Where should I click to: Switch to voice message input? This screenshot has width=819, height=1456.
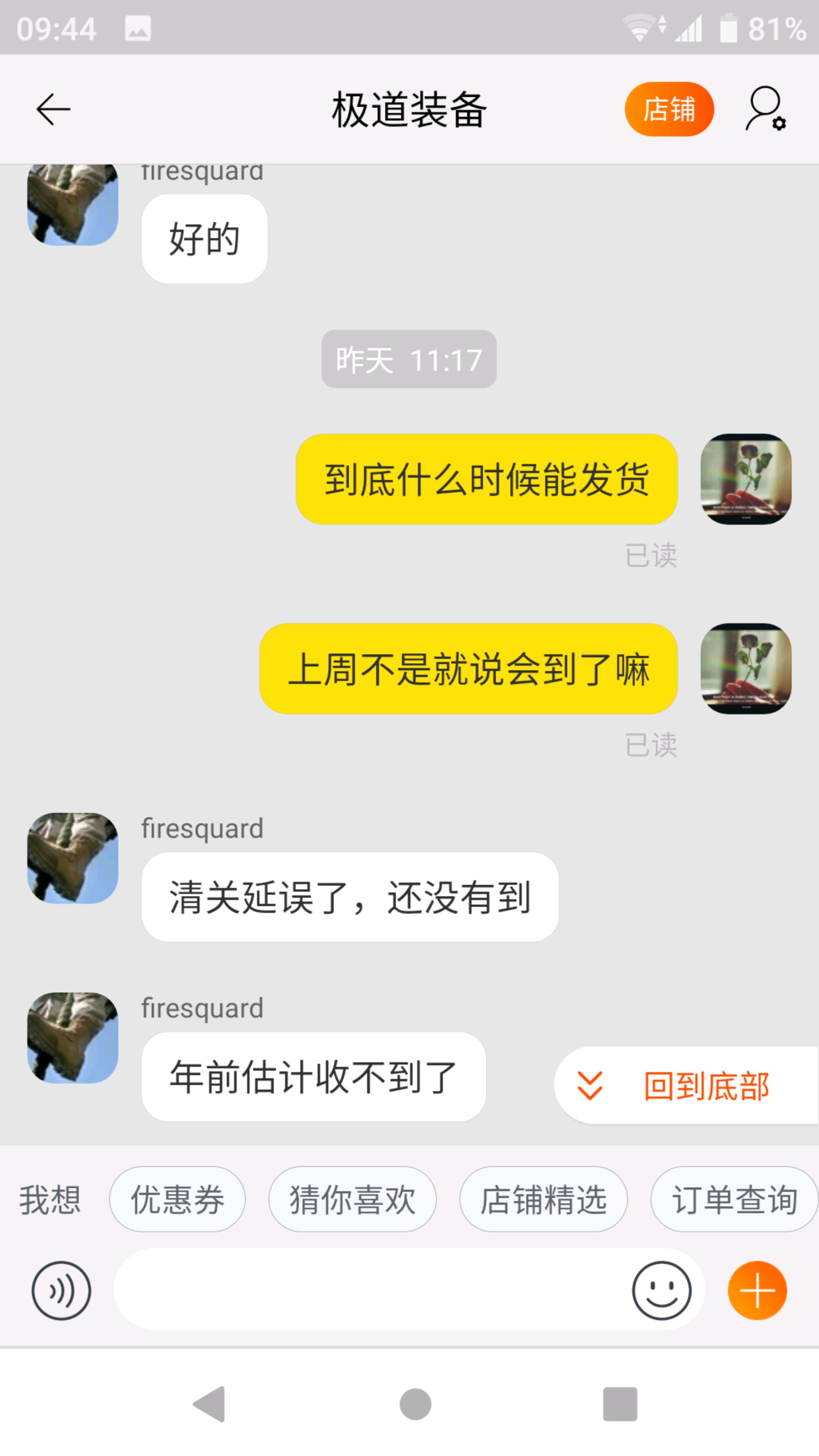coord(61,1291)
